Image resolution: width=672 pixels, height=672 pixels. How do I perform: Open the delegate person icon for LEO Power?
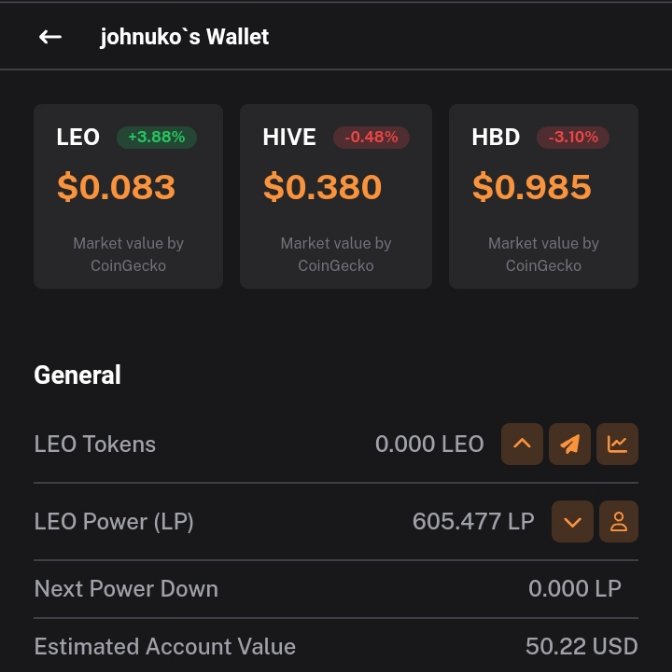click(618, 522)
